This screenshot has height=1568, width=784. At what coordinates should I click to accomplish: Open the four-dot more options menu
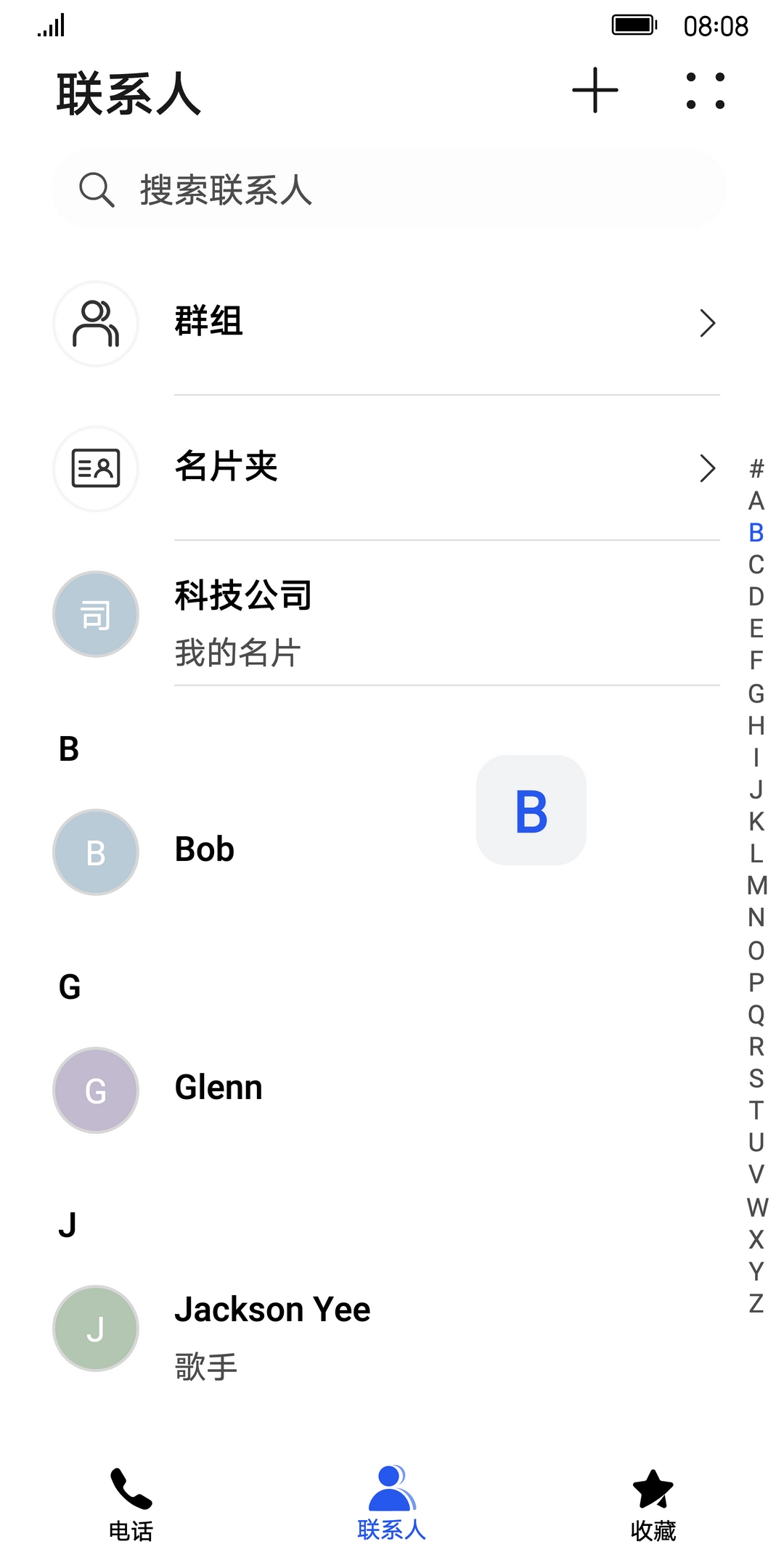pyautogui.click(x=705, y=91)
